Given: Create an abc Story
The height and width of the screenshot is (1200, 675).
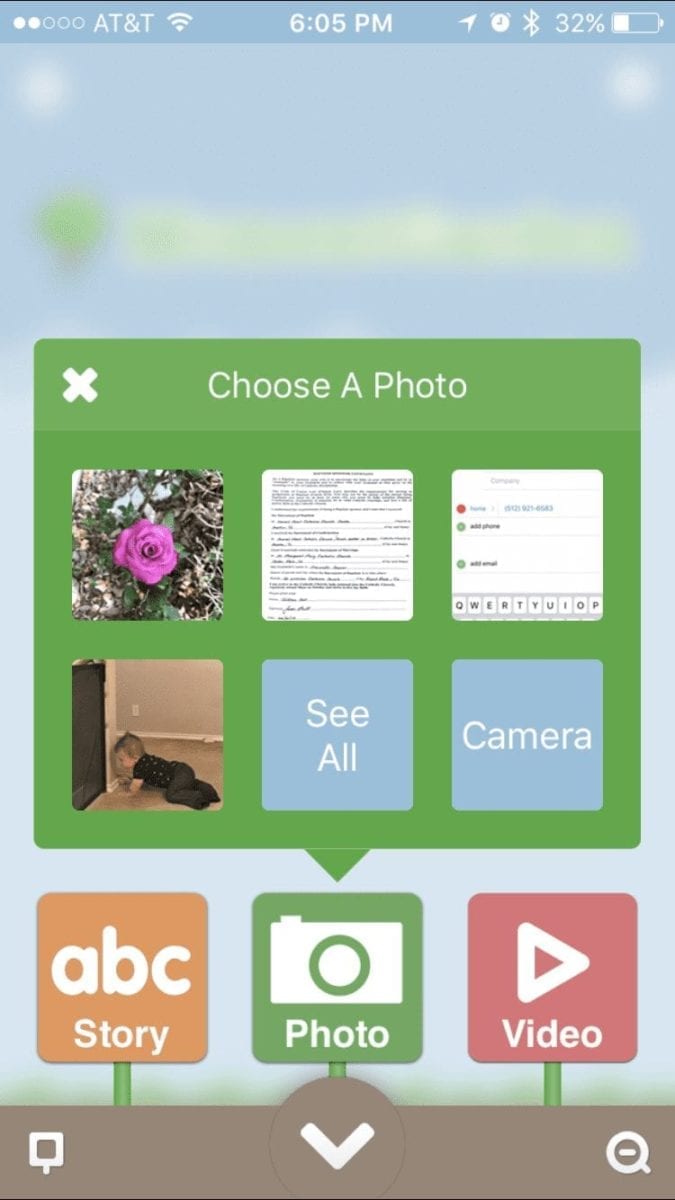Looking at the screenshot, I should point(122,977).
